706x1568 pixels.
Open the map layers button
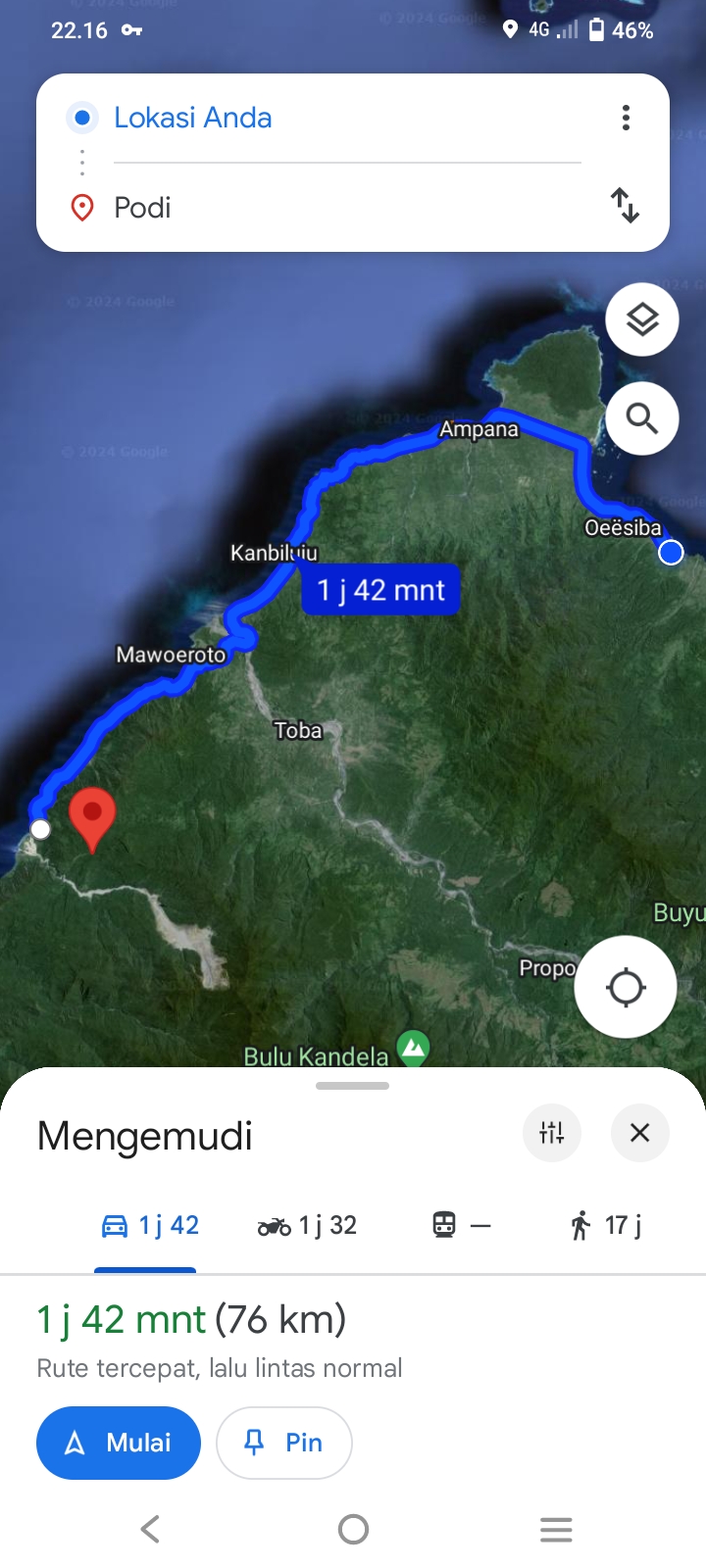(x=642, y=319)
